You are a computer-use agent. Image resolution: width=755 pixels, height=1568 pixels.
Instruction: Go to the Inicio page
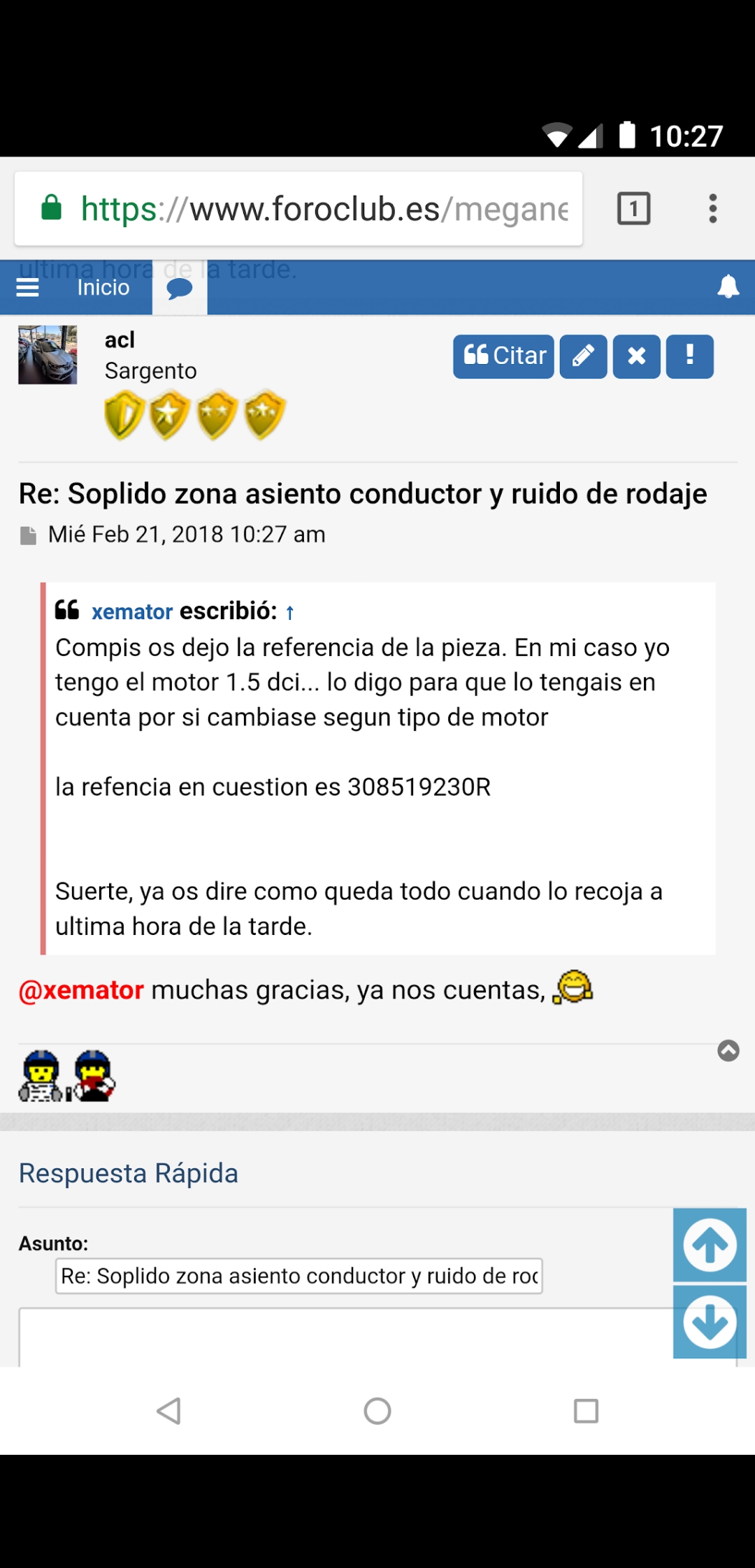click(x=103, y=287)
